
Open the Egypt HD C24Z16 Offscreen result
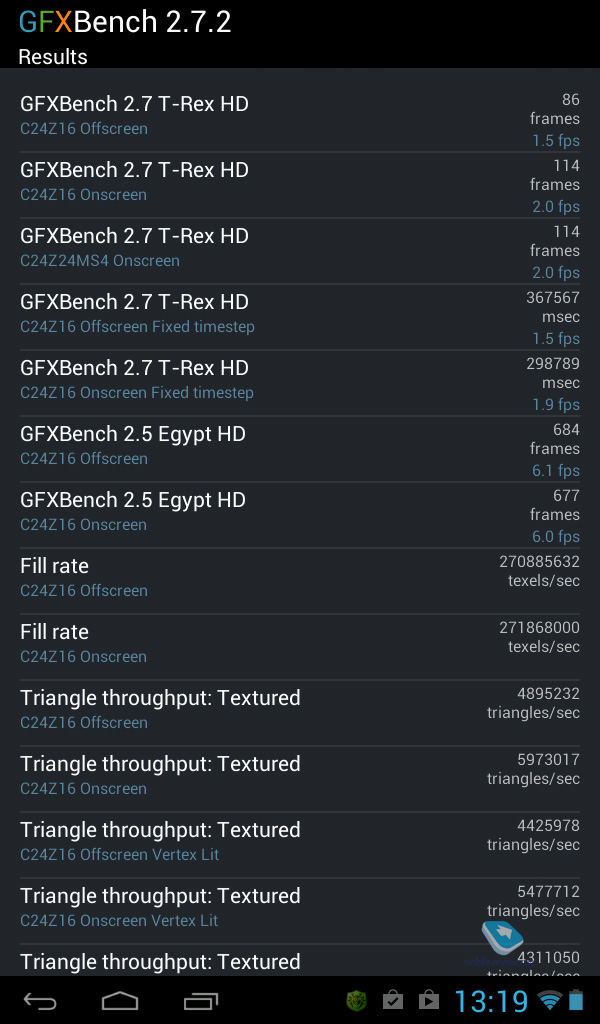(300, 449)
